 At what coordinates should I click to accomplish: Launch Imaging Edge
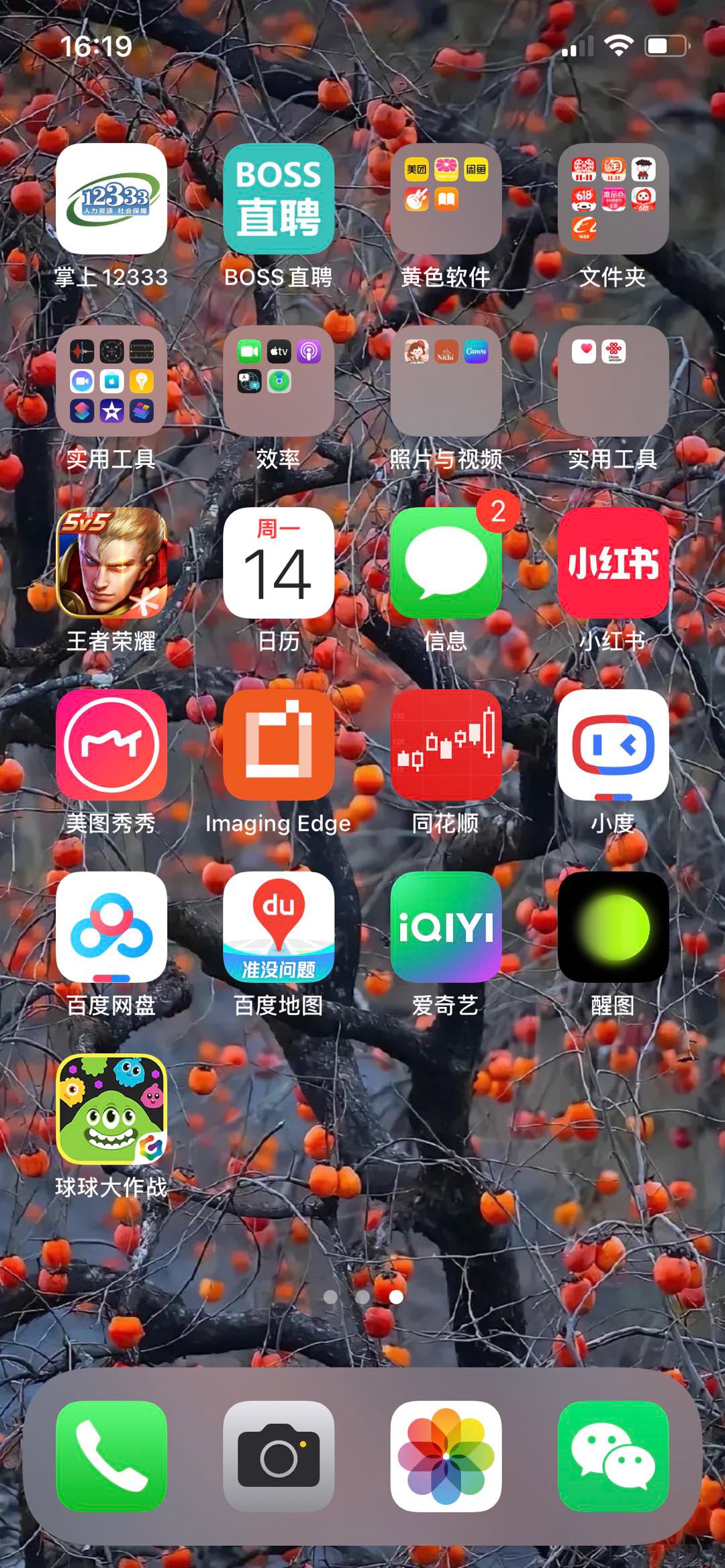tap(279, 745)
